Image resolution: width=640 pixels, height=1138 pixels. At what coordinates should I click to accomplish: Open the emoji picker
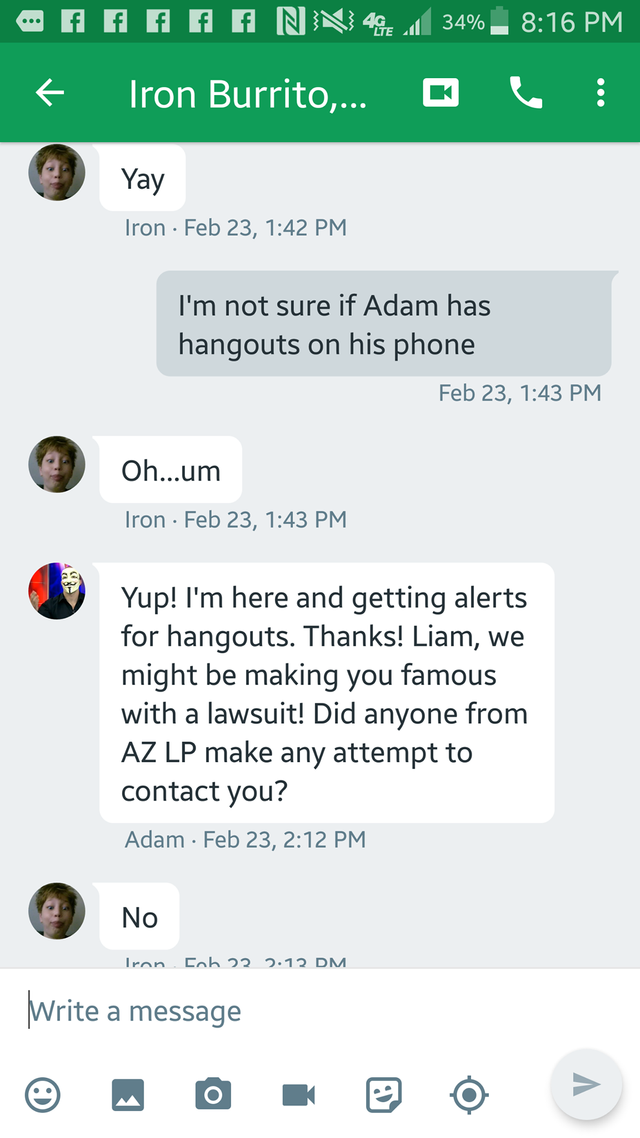tap(42, 1095)
